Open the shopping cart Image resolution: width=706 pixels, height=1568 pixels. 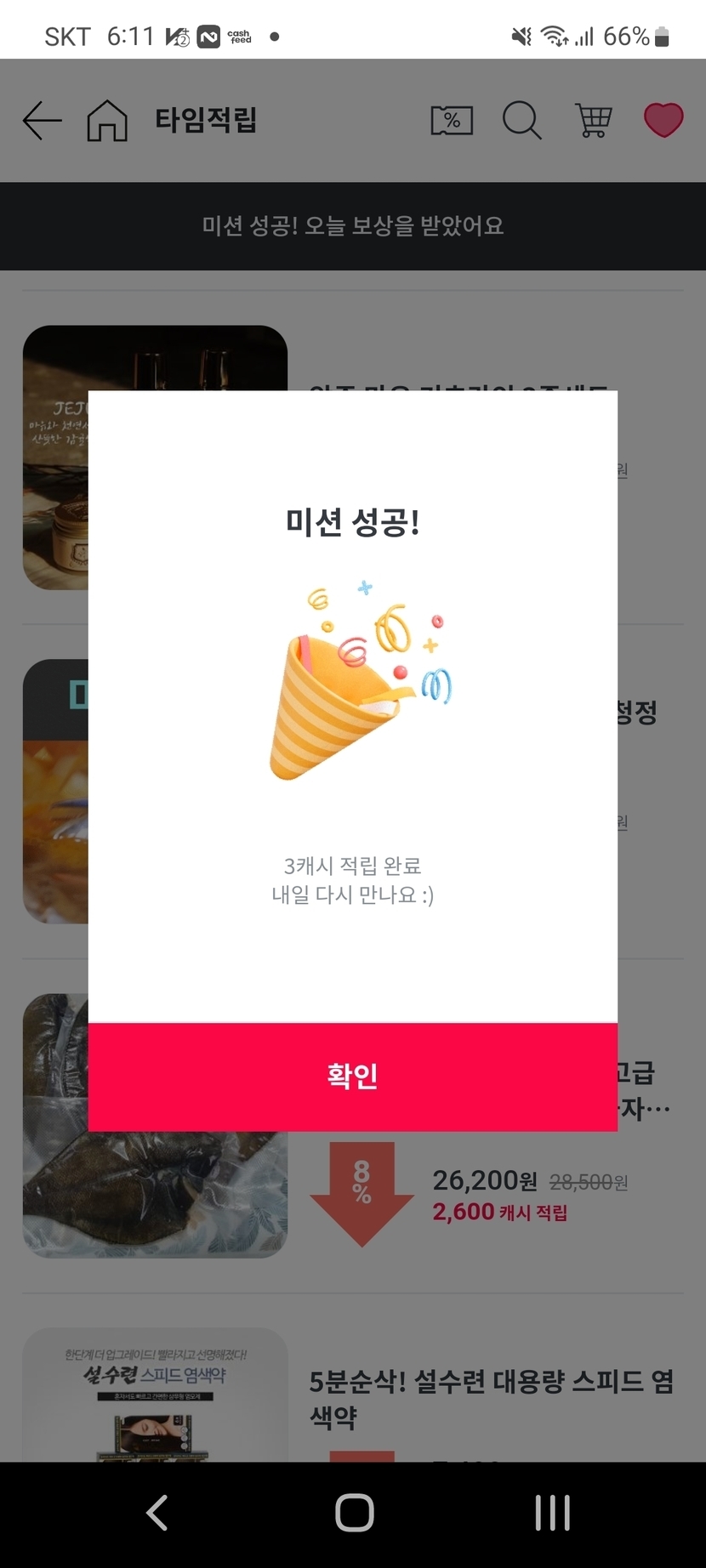[x=594, y=121]
